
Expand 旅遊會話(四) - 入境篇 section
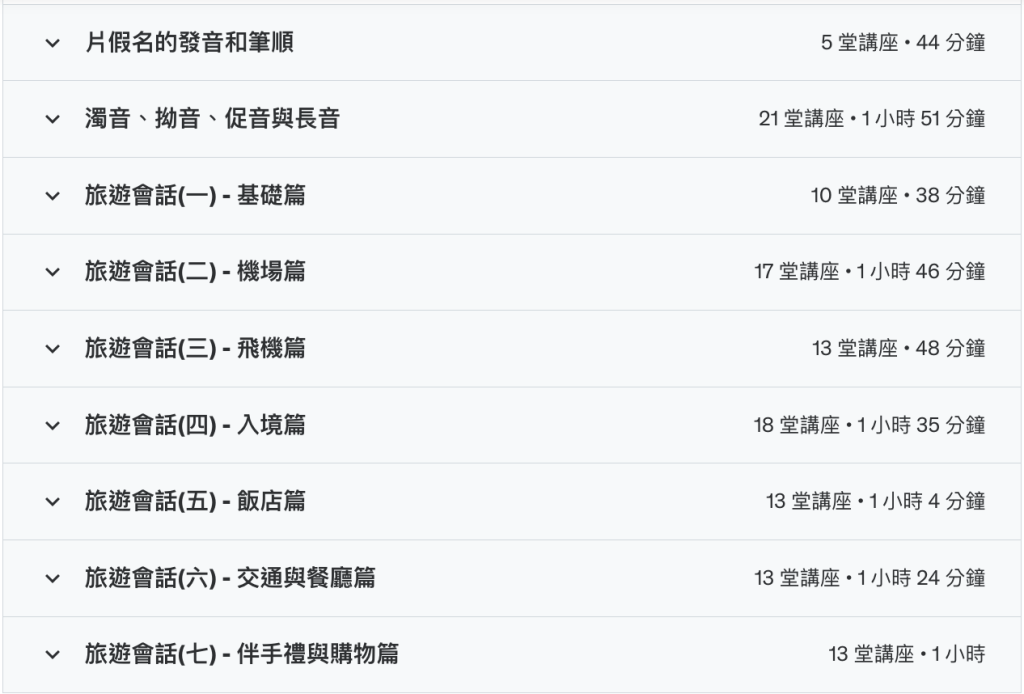click(195, 425)
